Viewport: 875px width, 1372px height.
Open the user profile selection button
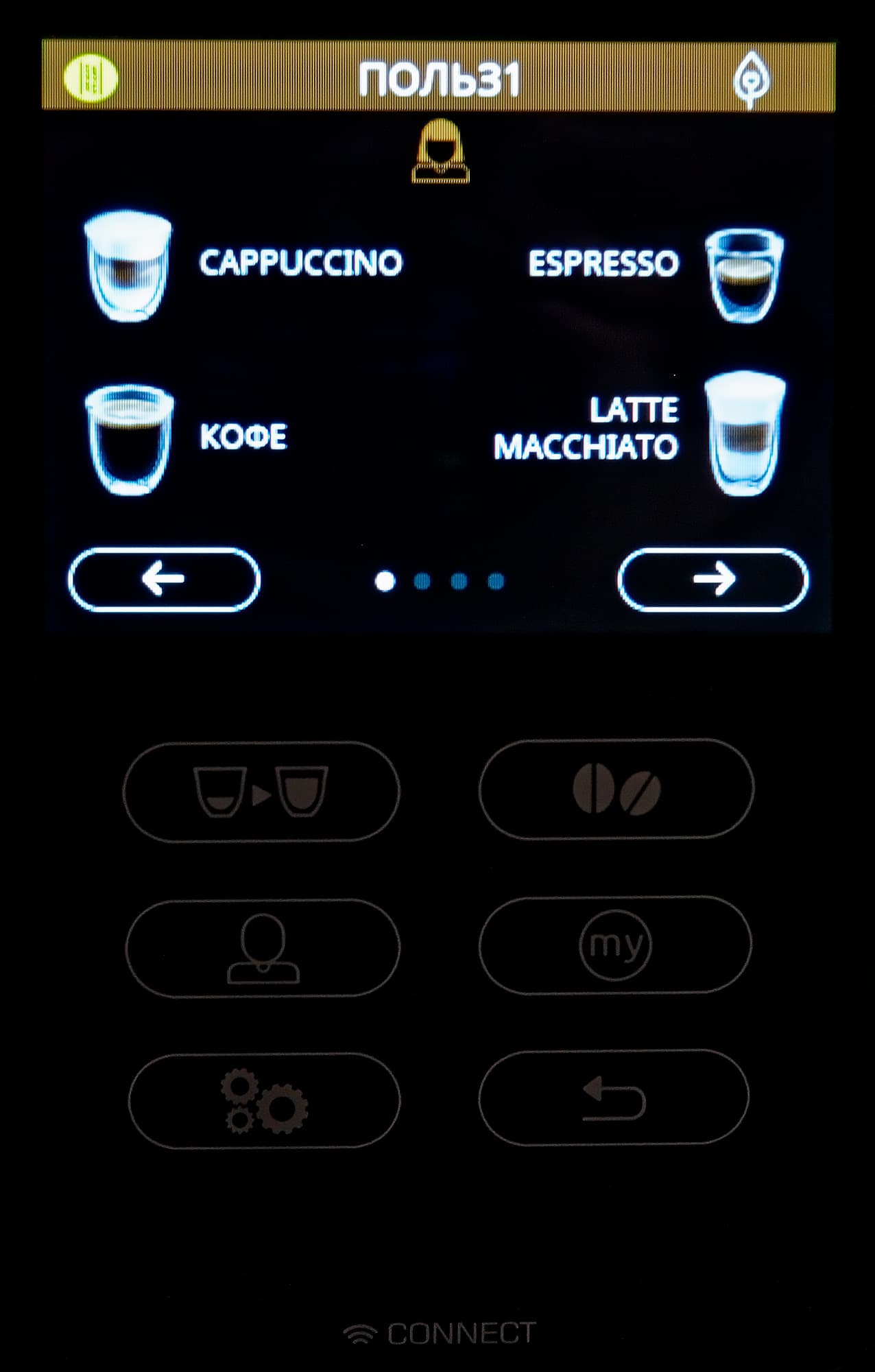pos(263,948)
